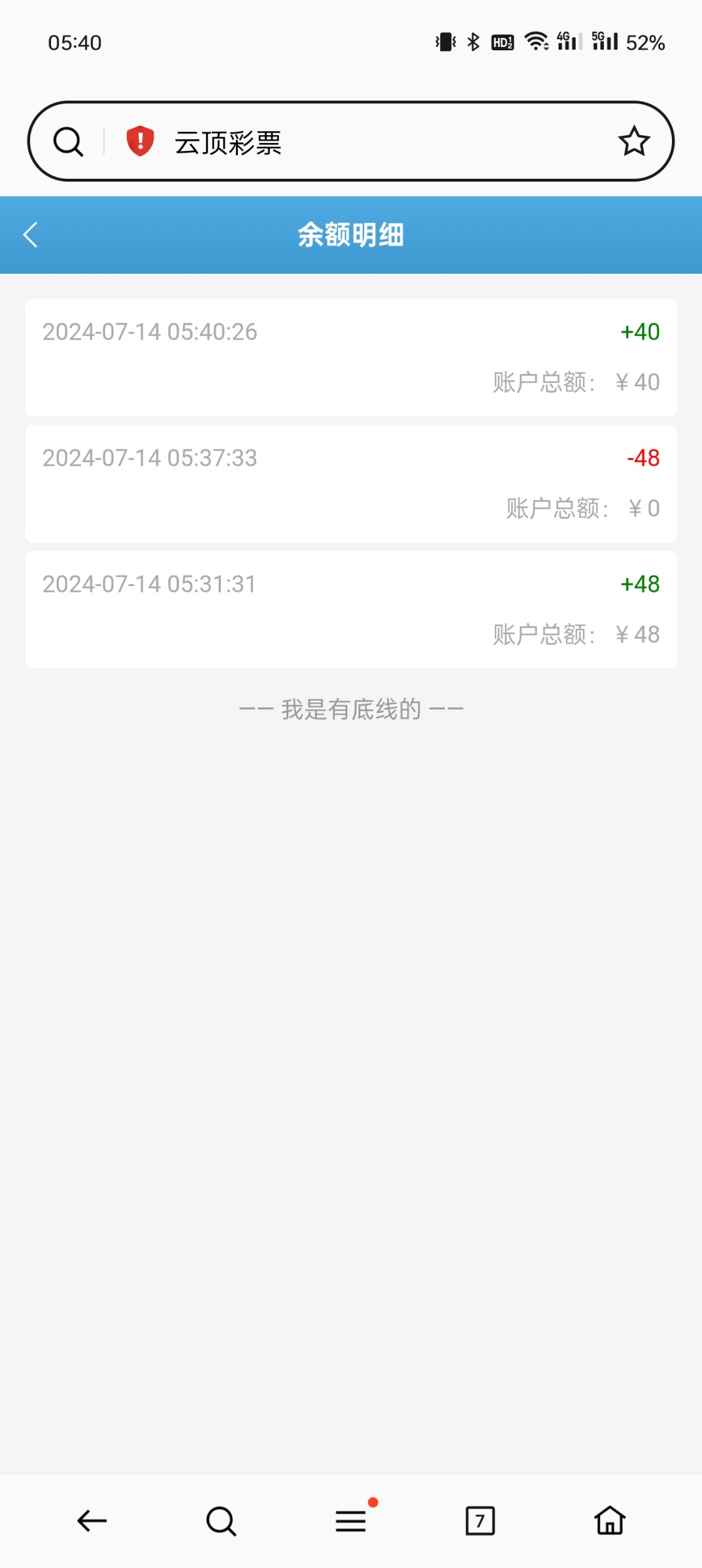Tap the browser back arrow in the bottom bar
Image resolution: width=702 pixels, height=1568 pixels.
pyautogui.click(x=92, y=1521)
